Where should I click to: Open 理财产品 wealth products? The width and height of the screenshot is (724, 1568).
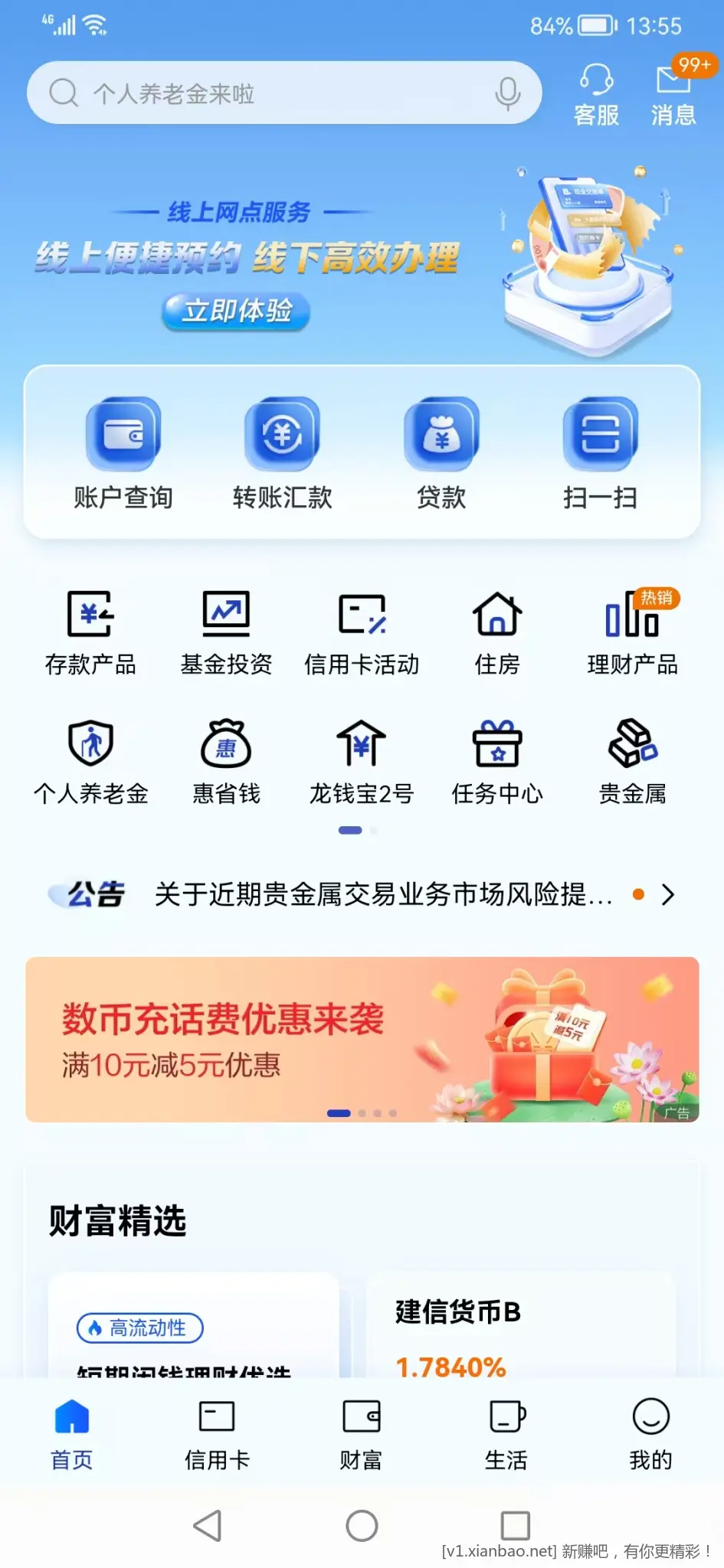point(632,632)
